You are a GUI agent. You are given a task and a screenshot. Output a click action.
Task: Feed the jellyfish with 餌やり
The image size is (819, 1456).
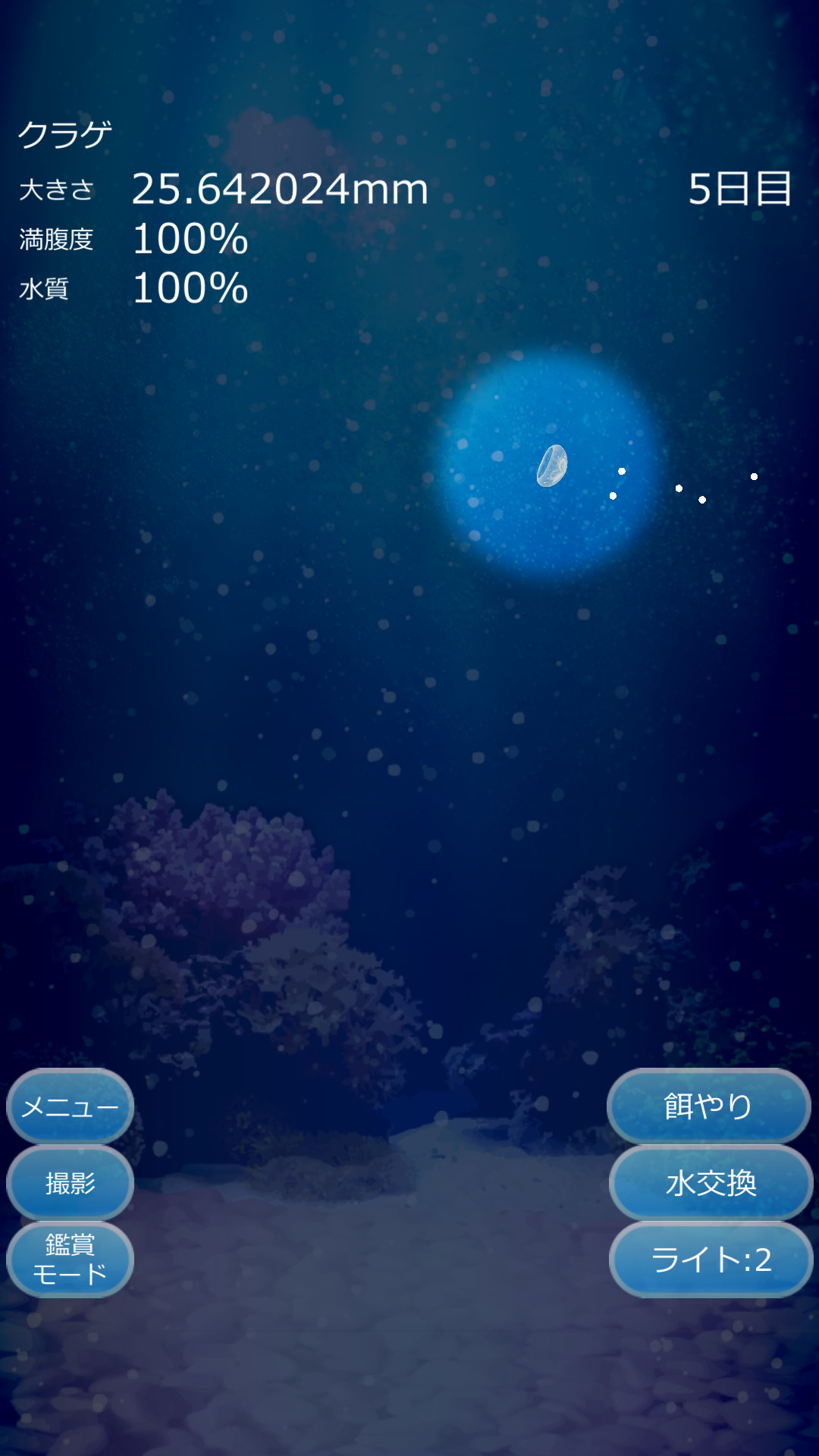pyautogui.click(x=709, y=1106)
